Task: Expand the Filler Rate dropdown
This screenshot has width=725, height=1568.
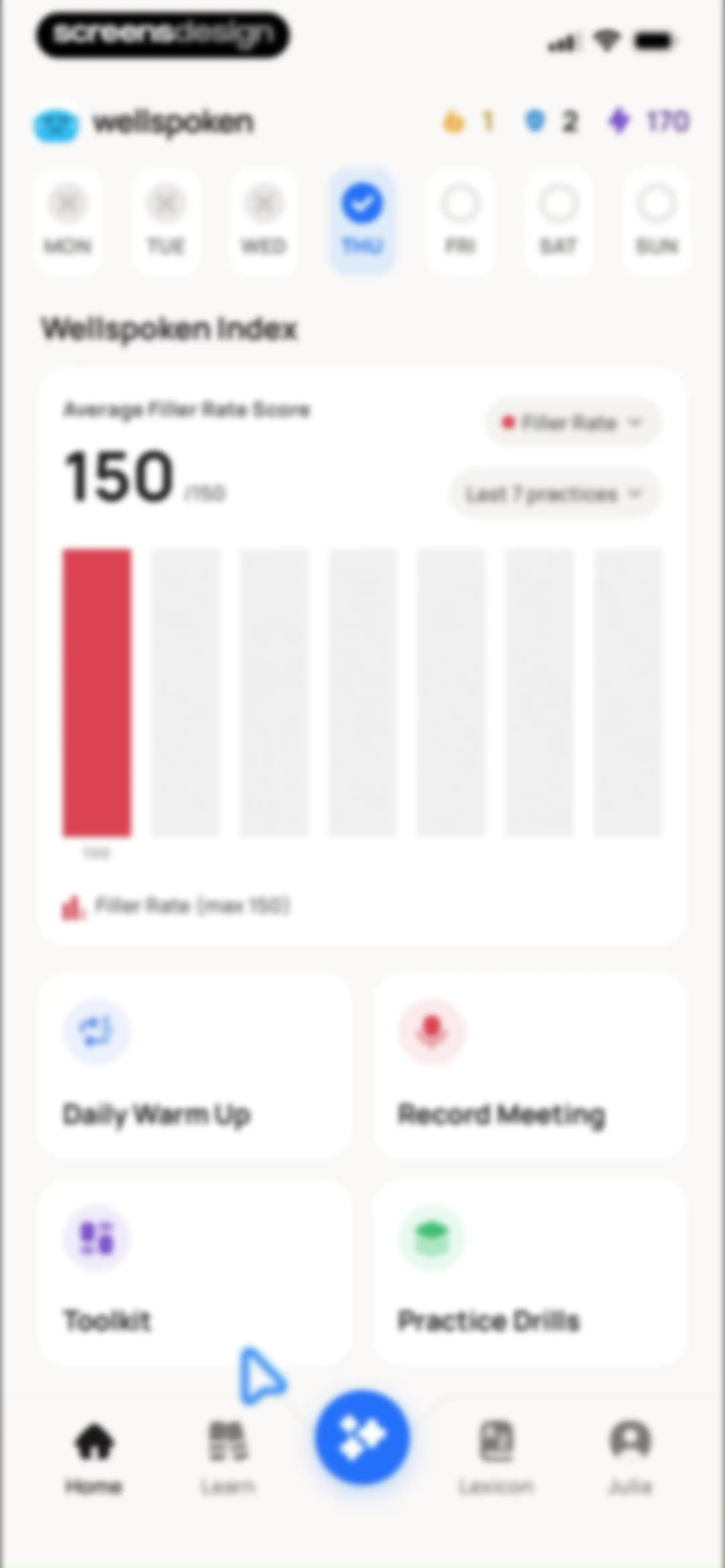Action: 572,422
